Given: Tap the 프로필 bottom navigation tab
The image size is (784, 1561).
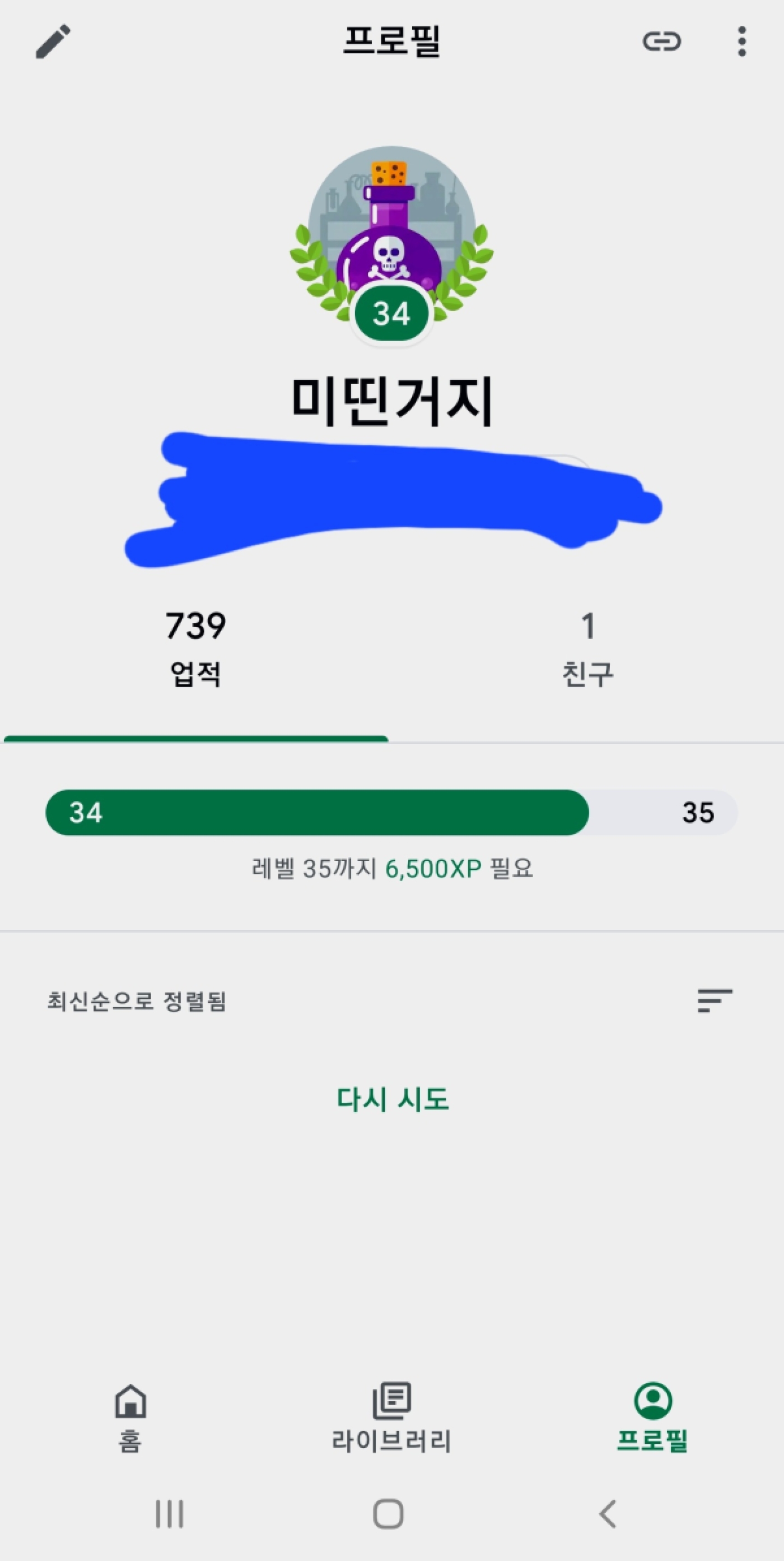Looking at the screenshot, I should pos(652,1418).
